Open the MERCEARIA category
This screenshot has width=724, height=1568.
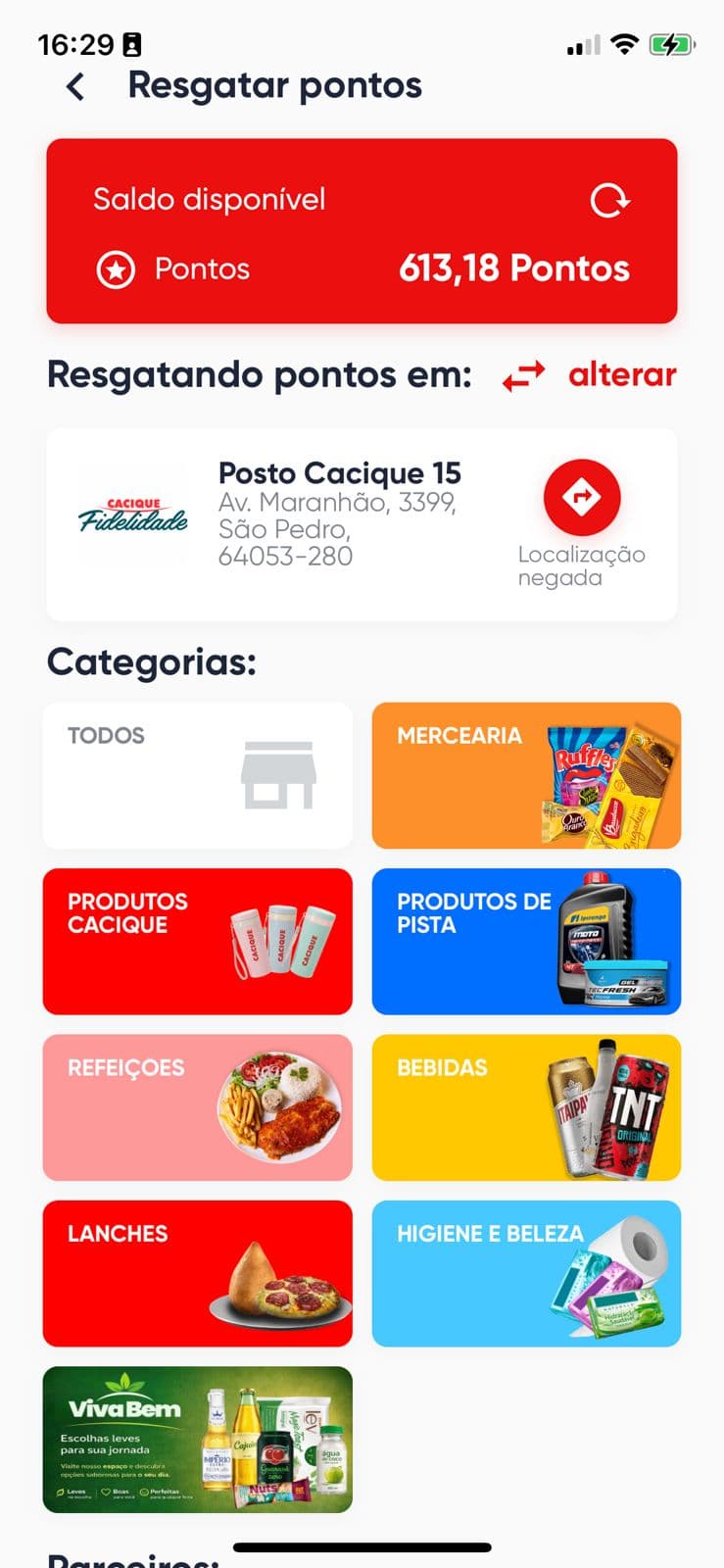[x=526, y=775]
